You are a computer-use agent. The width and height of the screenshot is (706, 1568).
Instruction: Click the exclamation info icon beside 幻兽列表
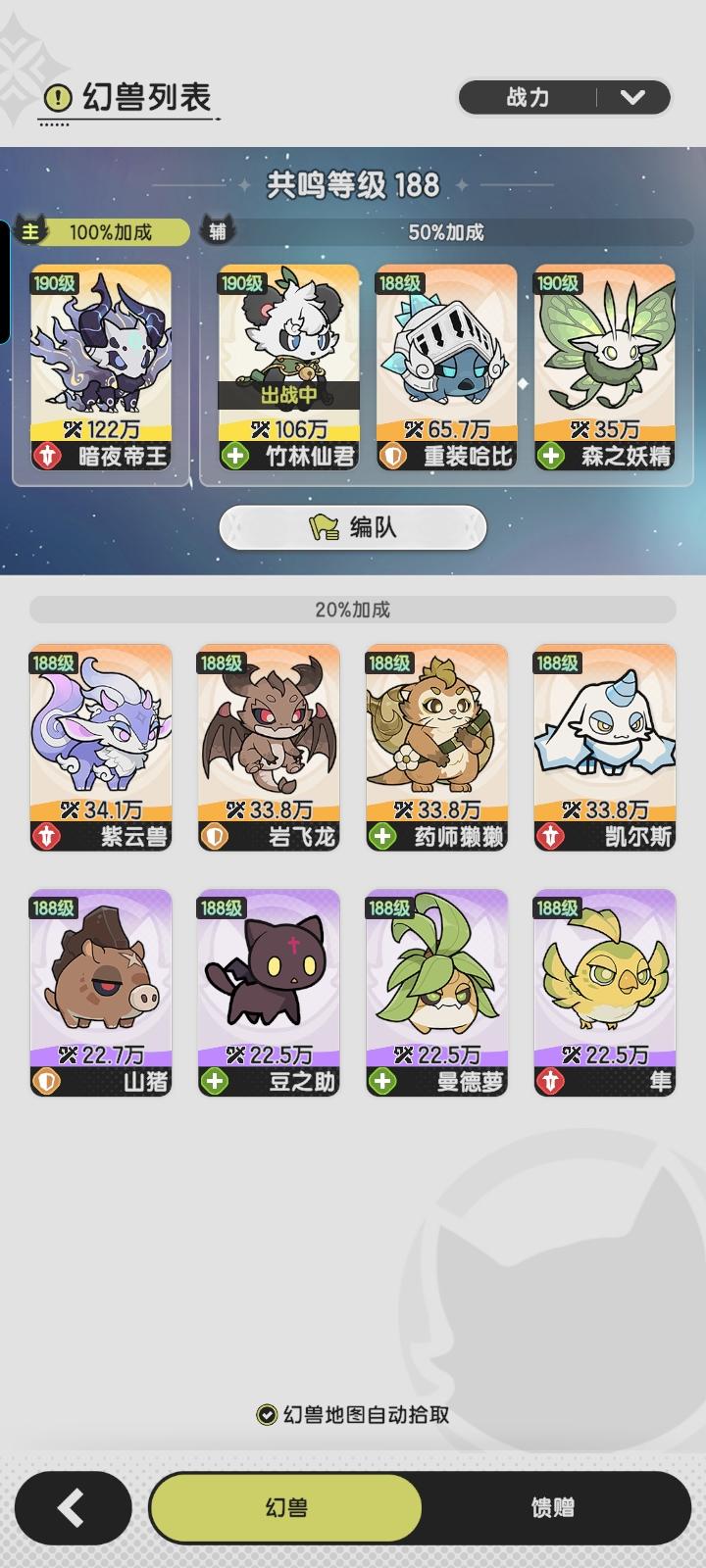point(57,95)
